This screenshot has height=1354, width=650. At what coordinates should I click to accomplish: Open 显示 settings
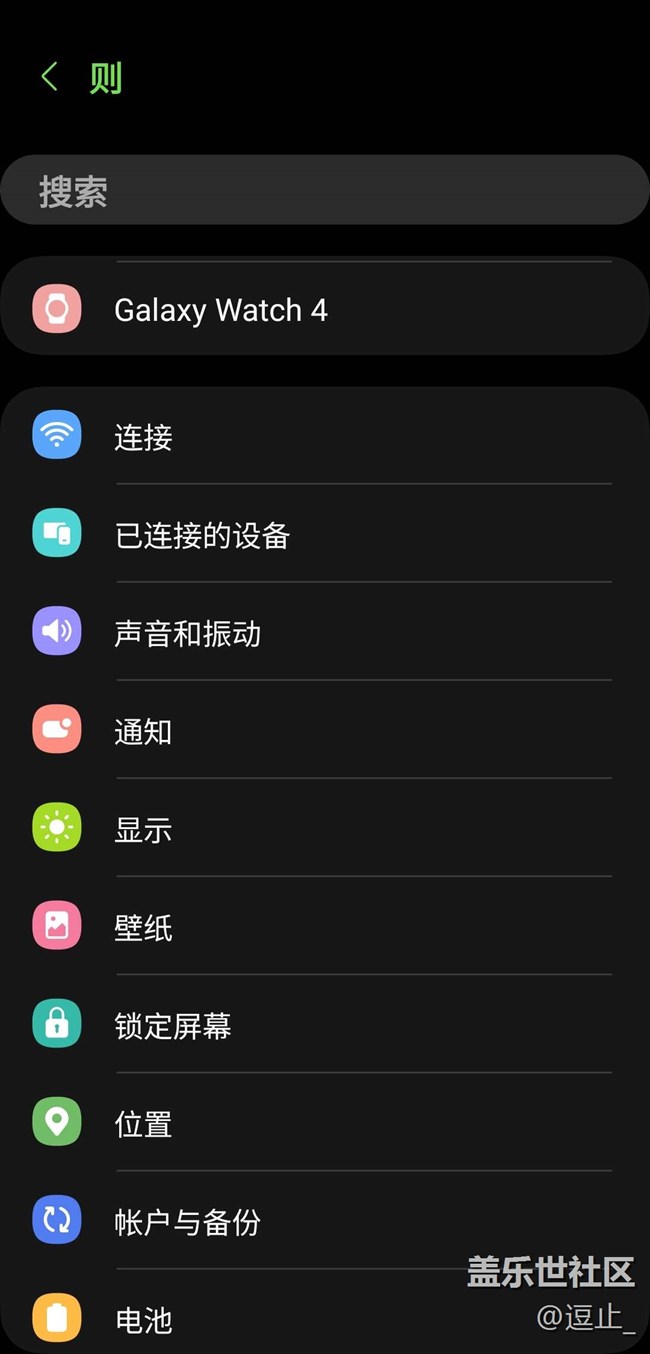(325, 829)
